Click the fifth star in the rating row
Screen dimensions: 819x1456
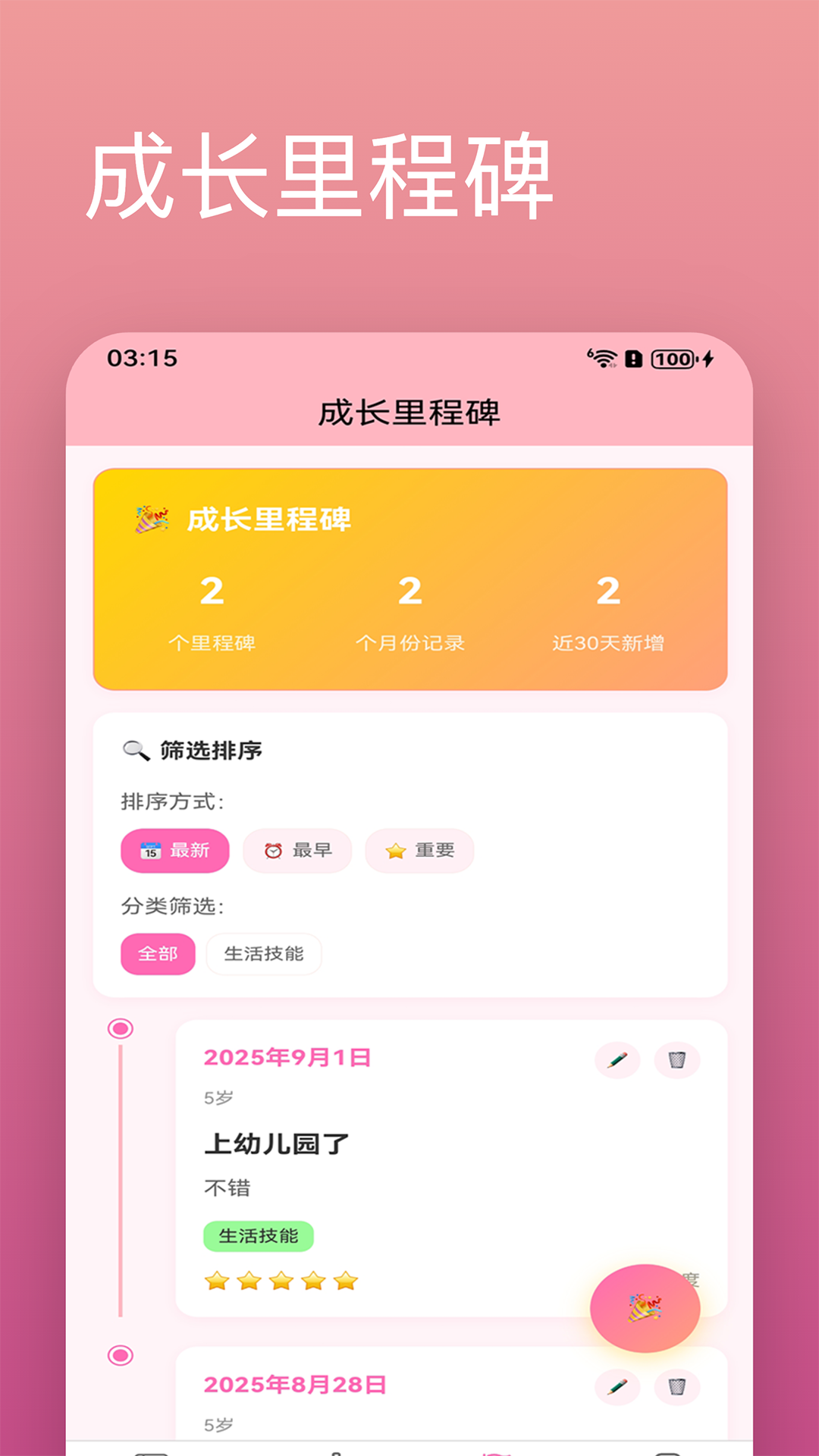click(346, 1280)
